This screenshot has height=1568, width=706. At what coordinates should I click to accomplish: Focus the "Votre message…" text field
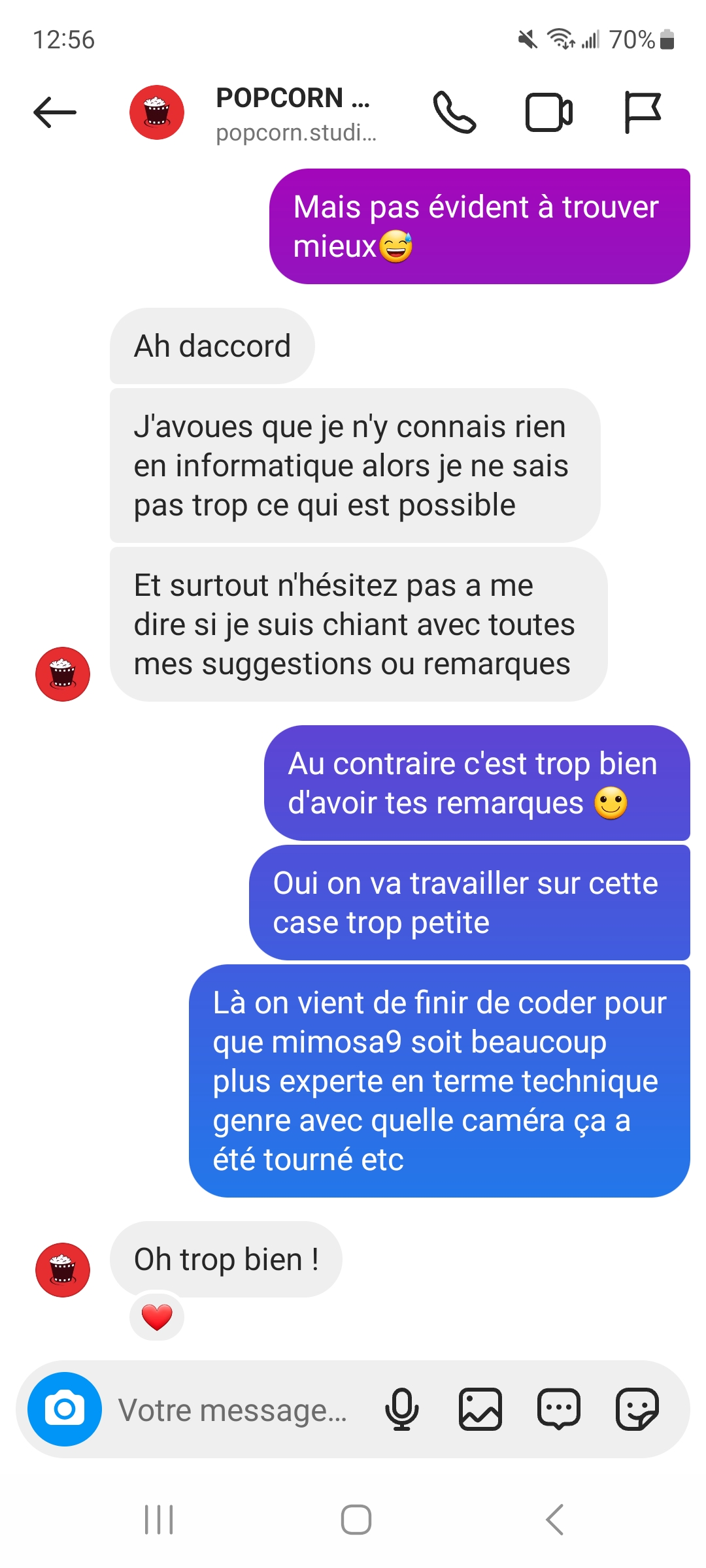(x=232, y=1410)
